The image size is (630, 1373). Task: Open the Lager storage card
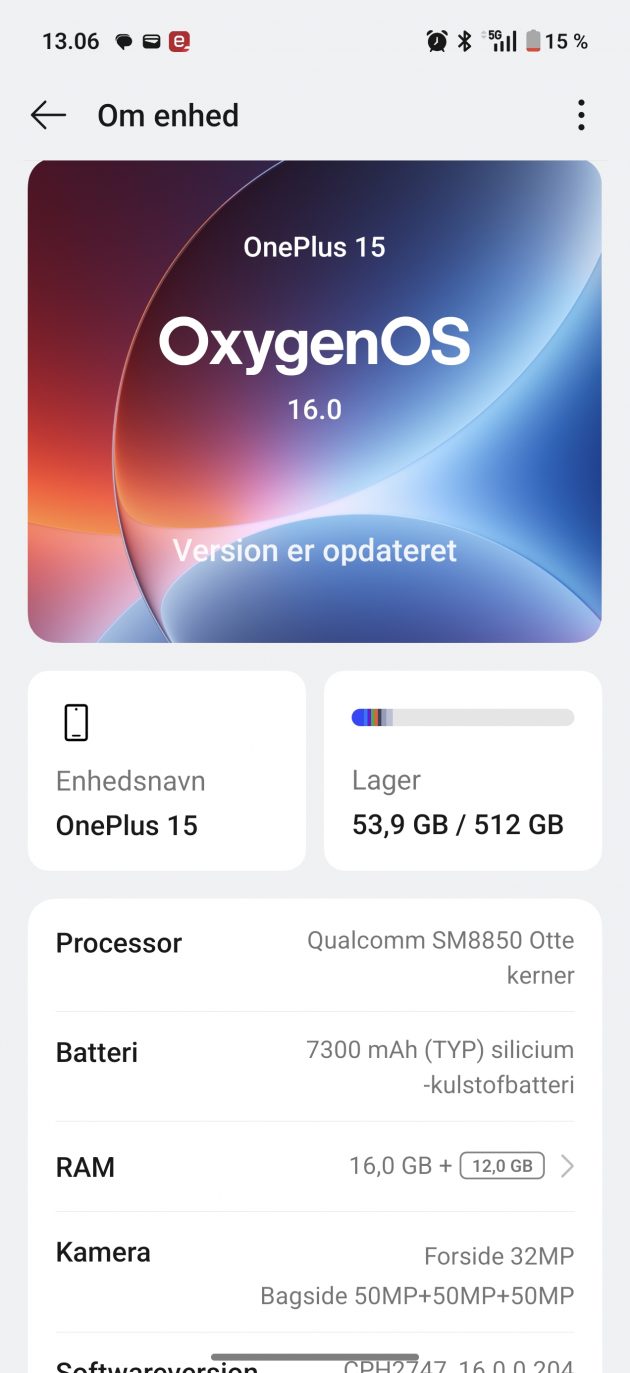463,771
